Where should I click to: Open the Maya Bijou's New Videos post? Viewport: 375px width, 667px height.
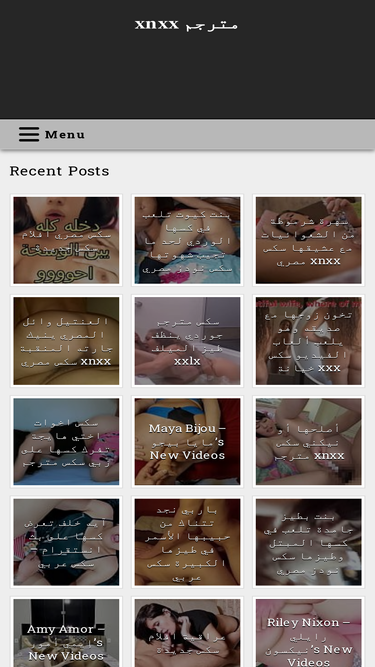(x=188, y=442)
